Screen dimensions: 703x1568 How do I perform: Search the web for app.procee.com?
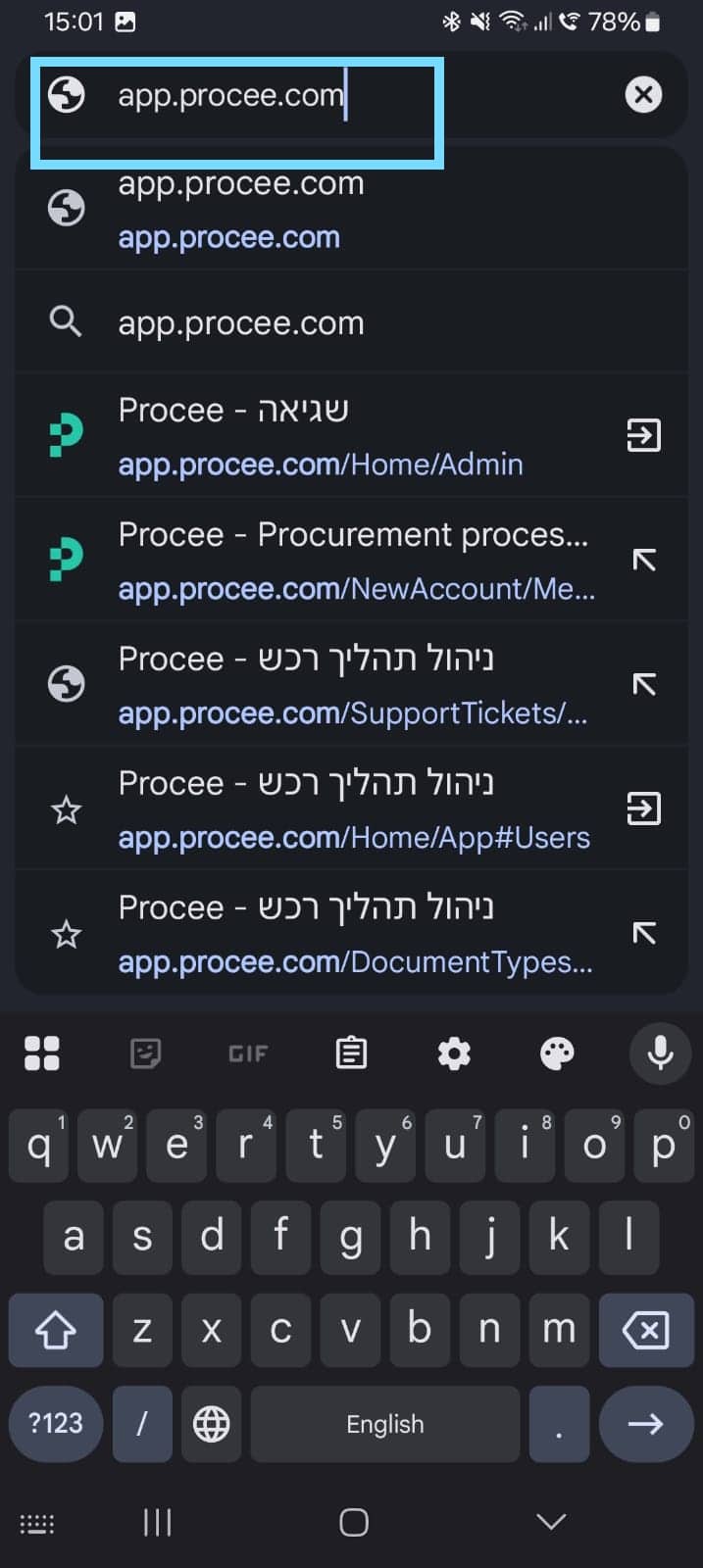click(351, 322)
